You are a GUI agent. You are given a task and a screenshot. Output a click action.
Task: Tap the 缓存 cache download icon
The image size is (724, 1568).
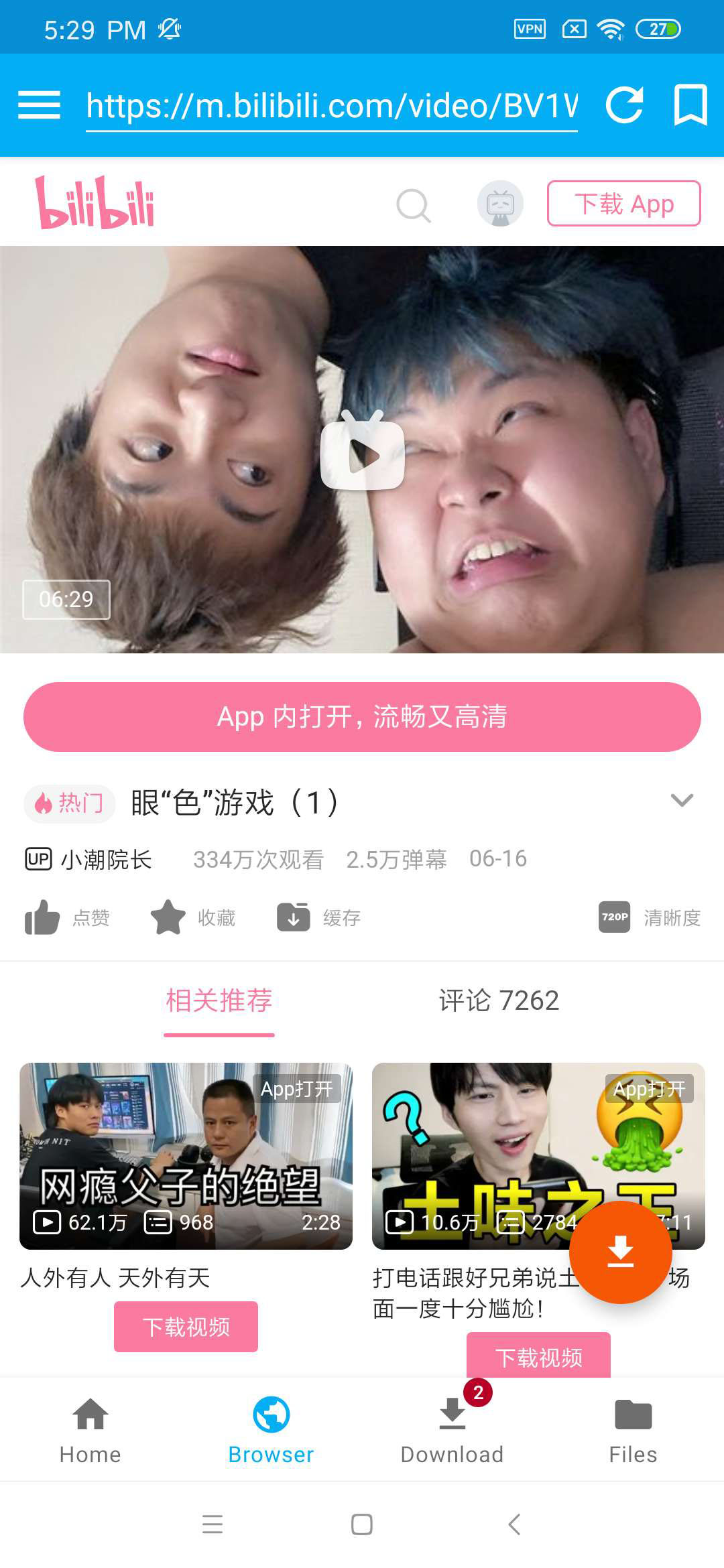(x=294, y=917)
